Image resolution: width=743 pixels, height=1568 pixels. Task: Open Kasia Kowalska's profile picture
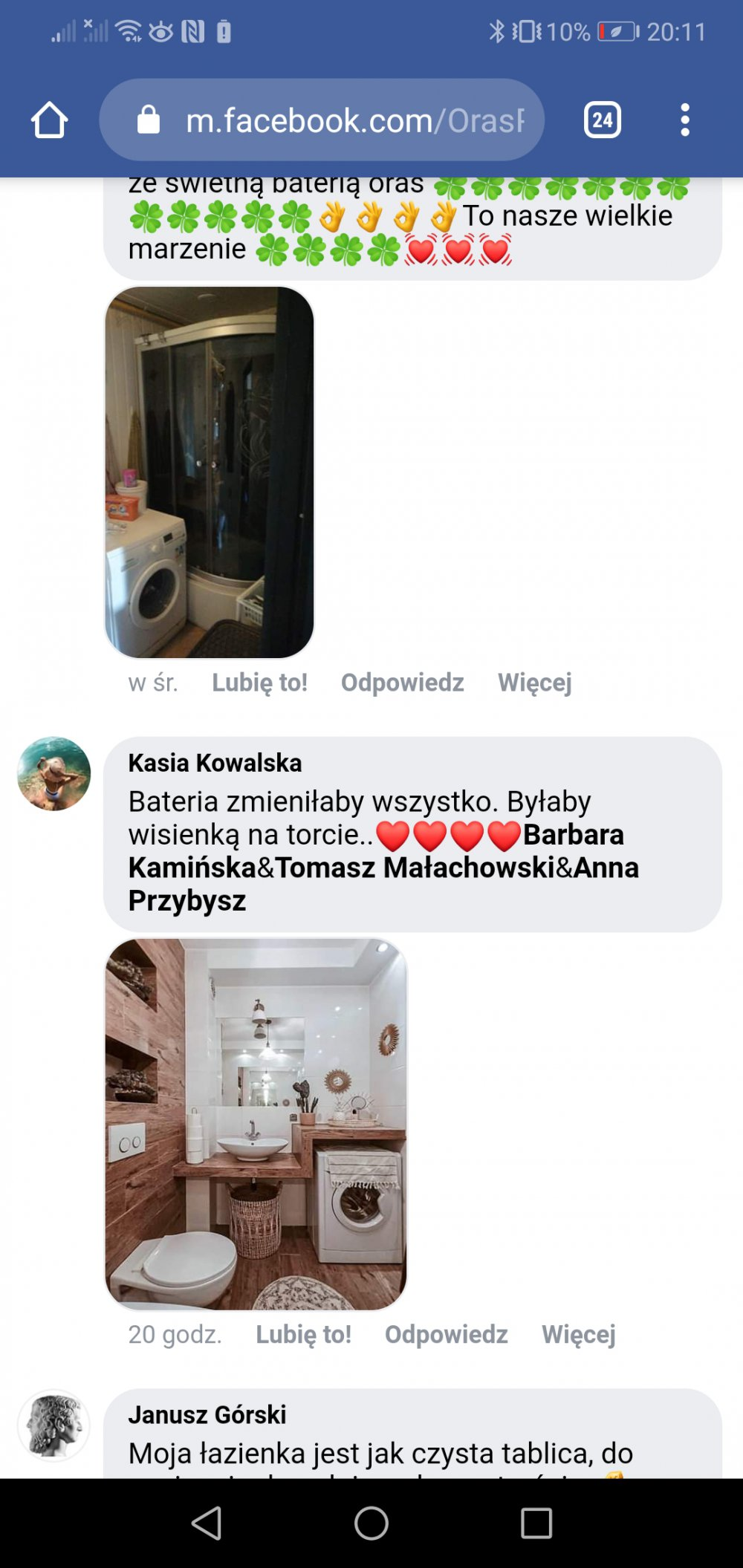click(54, 773)
